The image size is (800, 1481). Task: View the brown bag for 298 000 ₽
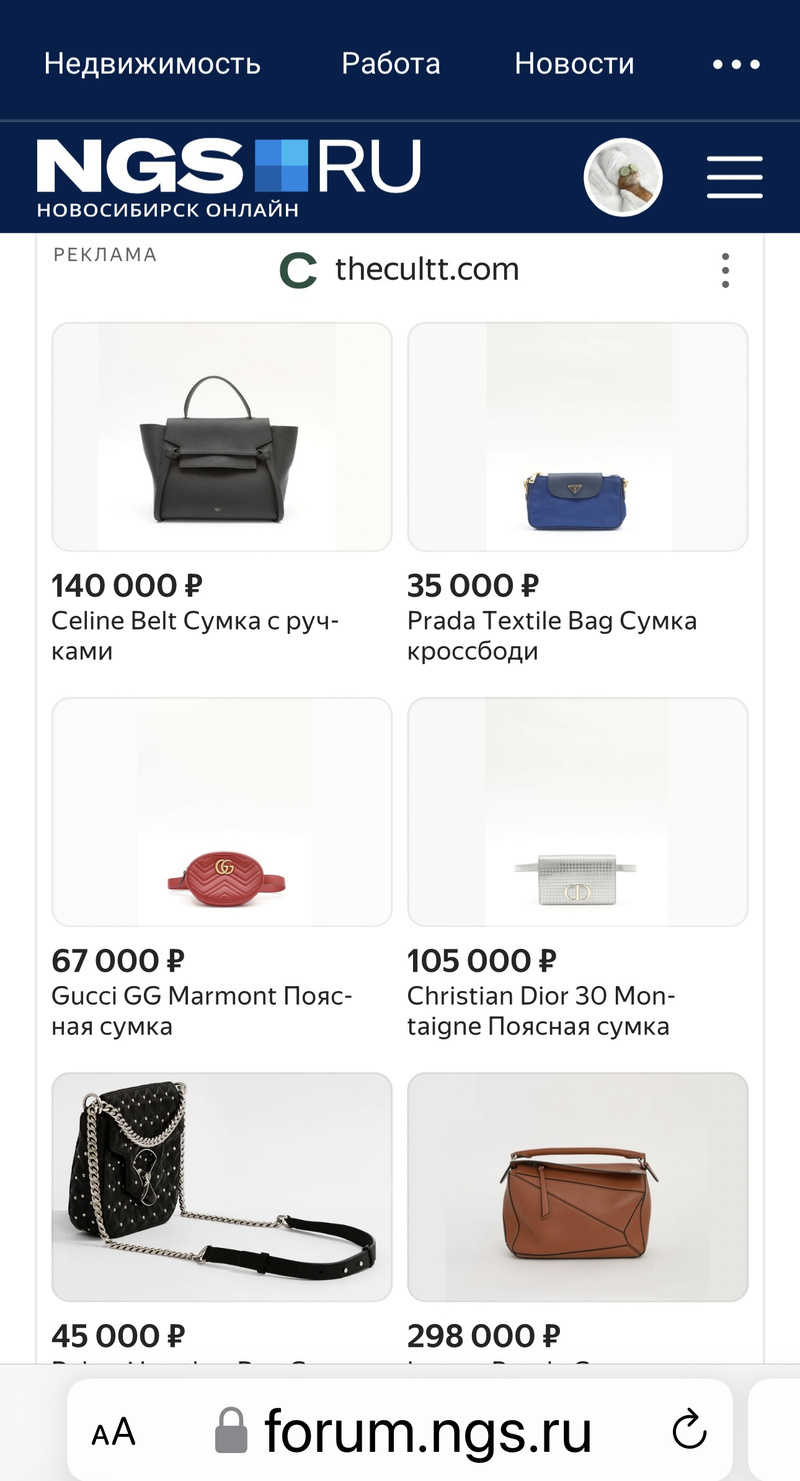tap(577, 1187)
